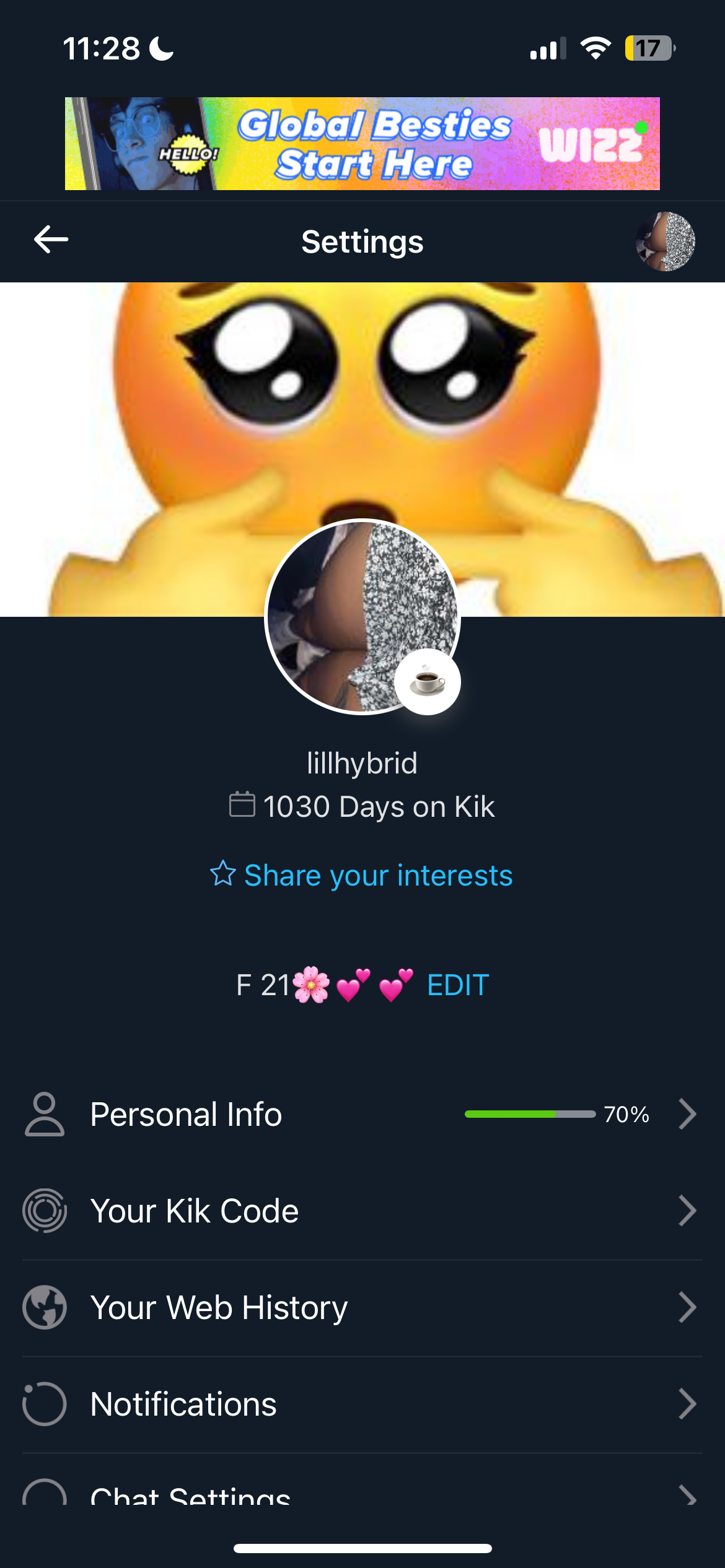The image size is (725, 1568).
Task: Go back using the top-left arrow
Action: click(x=51, y=240)
